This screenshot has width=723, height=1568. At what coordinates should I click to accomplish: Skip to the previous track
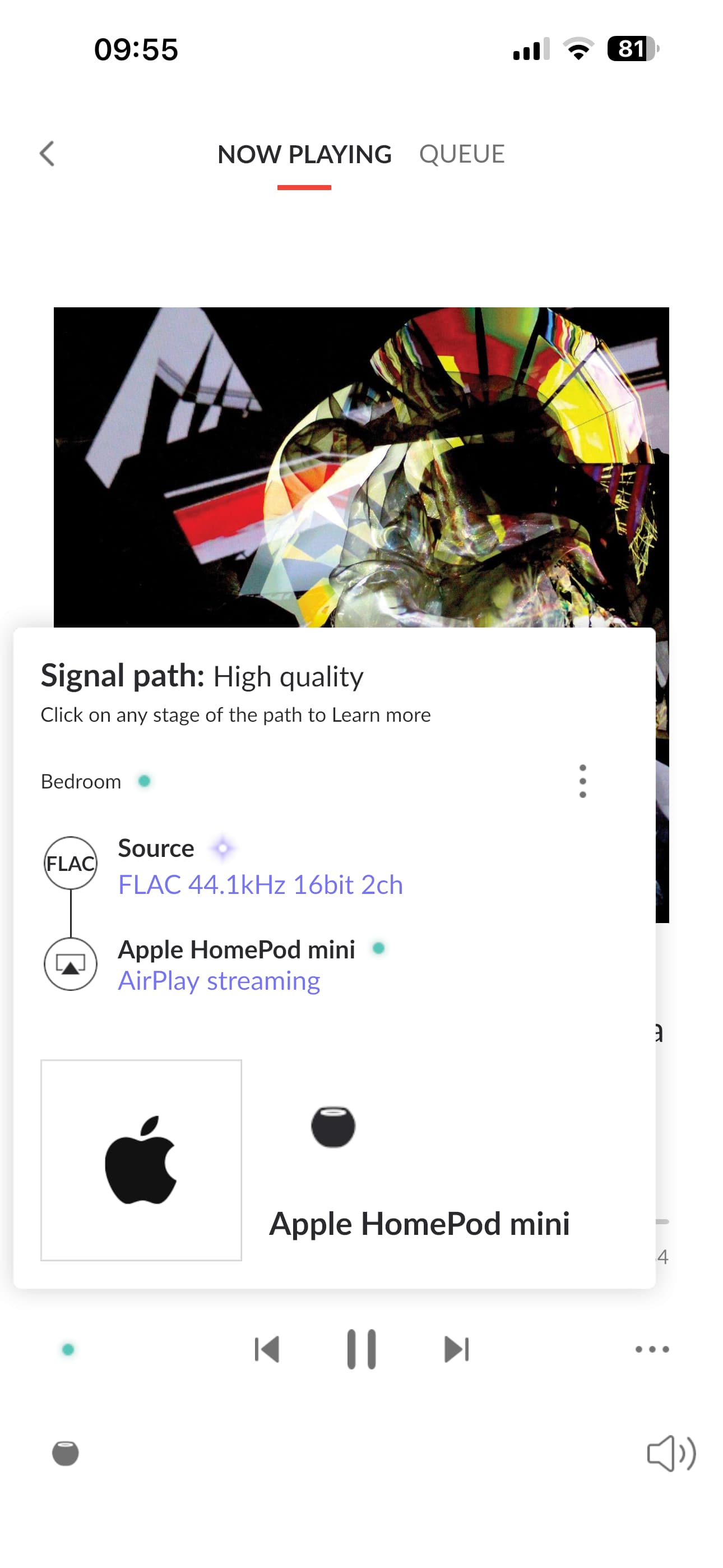(267, 1349)
